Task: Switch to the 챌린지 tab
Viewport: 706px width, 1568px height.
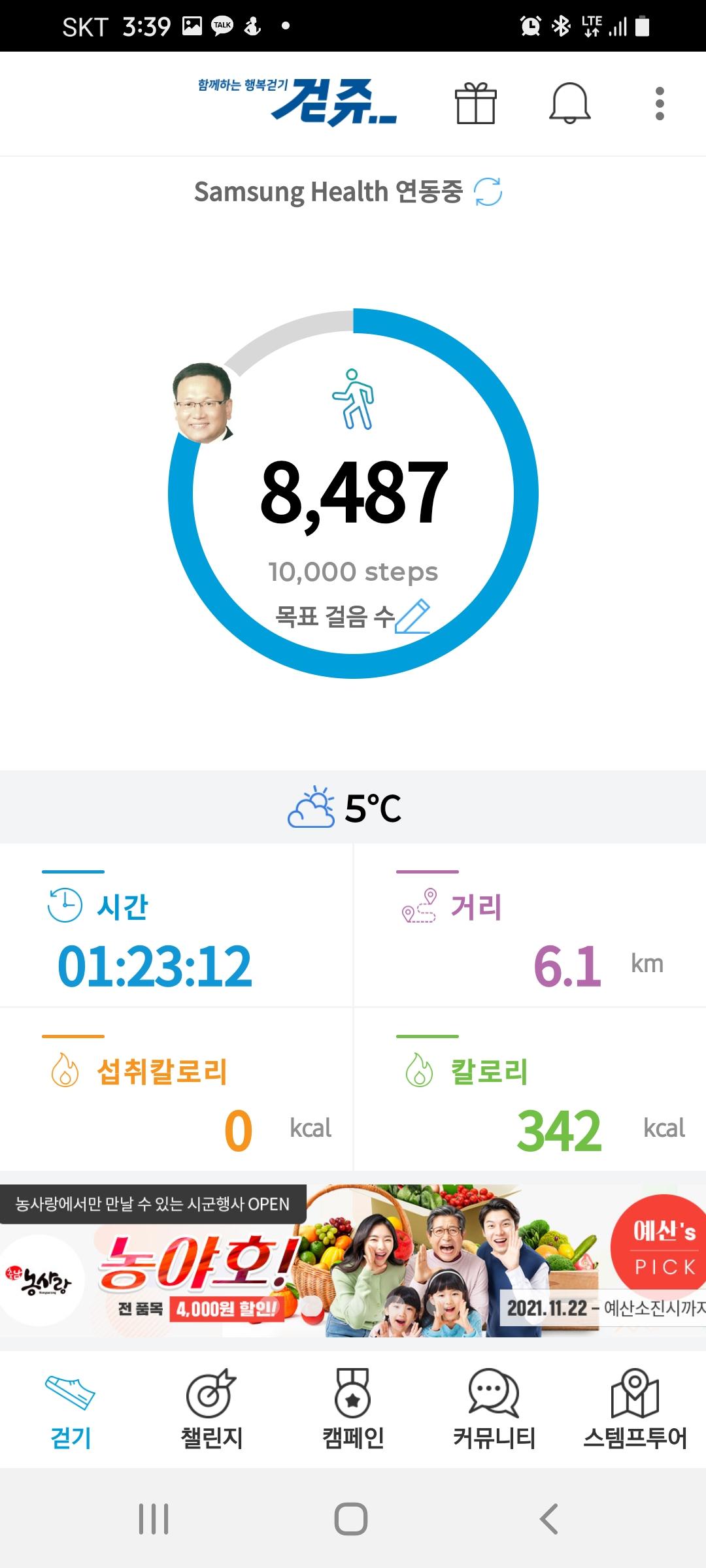Action: pyautogui.click(x=212, y=1409)
